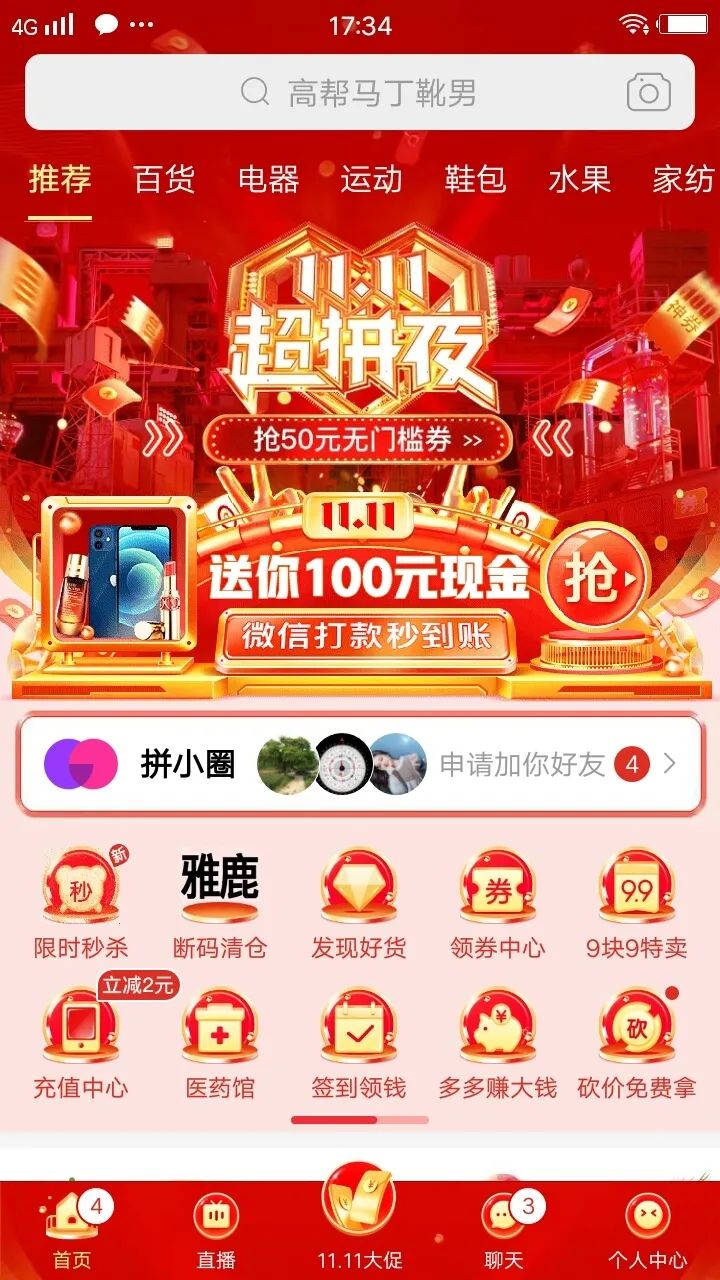
Task: Open the 鞋包 category tab
Action: pyautogui.click(x=475, y=180)
